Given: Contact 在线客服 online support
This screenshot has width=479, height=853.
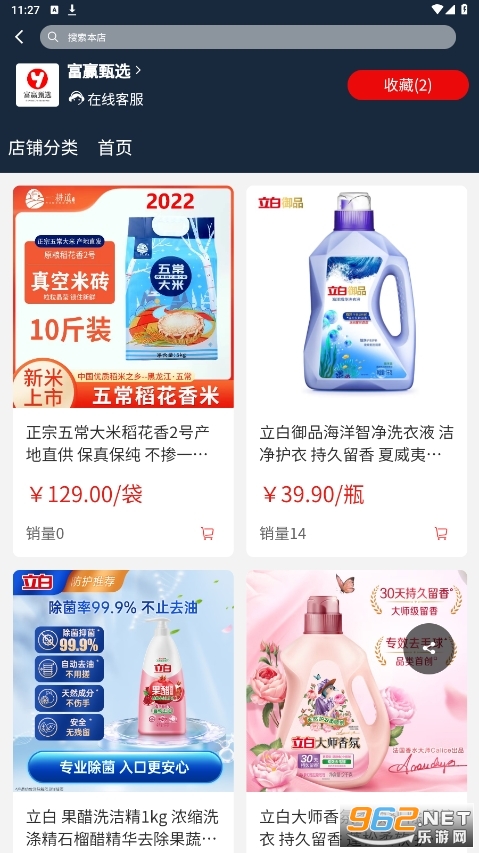Looking at the screenshot, I should pyautogui.click(x=106, y=98).
